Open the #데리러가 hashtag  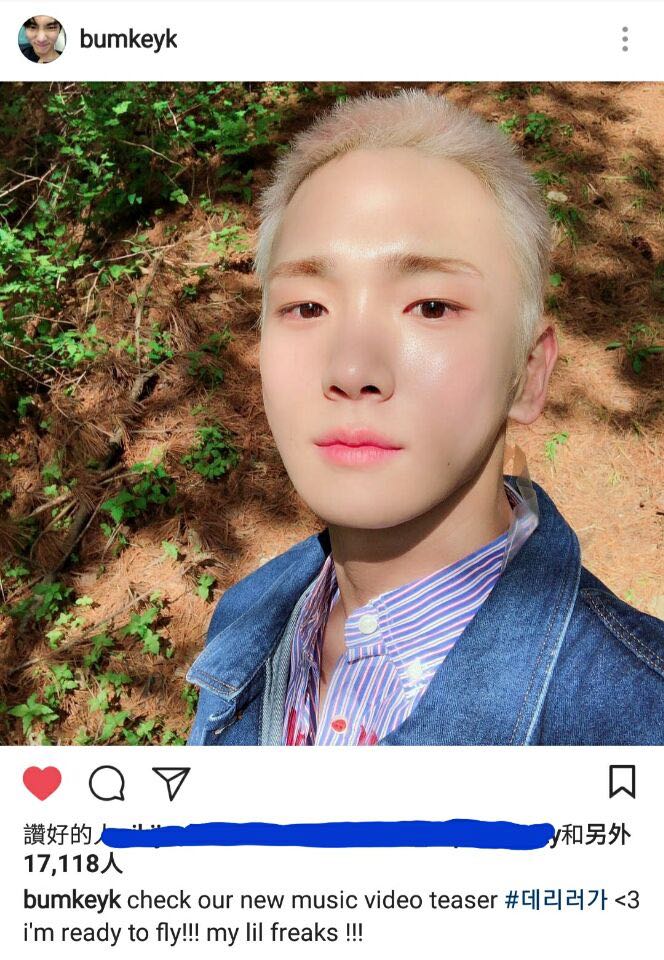556,899
